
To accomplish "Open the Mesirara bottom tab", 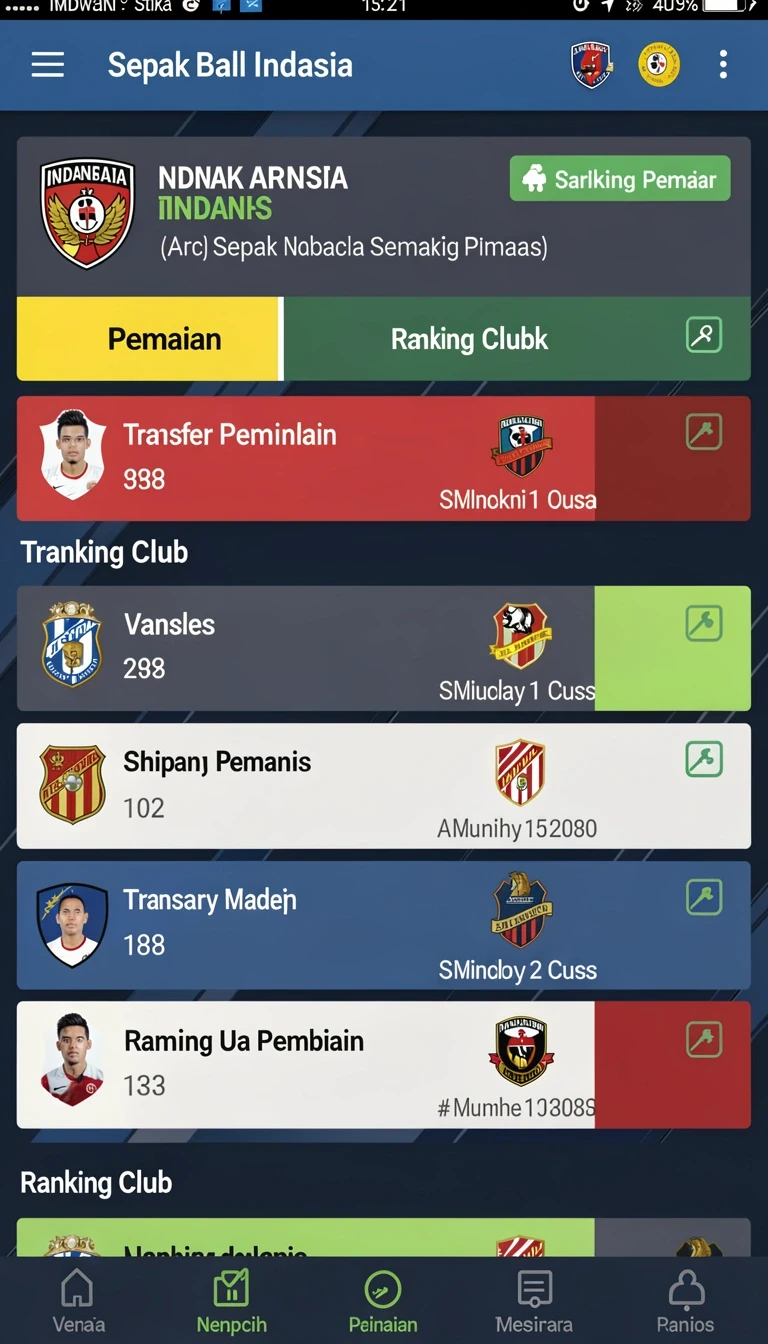I will [x=534, y=1302].
